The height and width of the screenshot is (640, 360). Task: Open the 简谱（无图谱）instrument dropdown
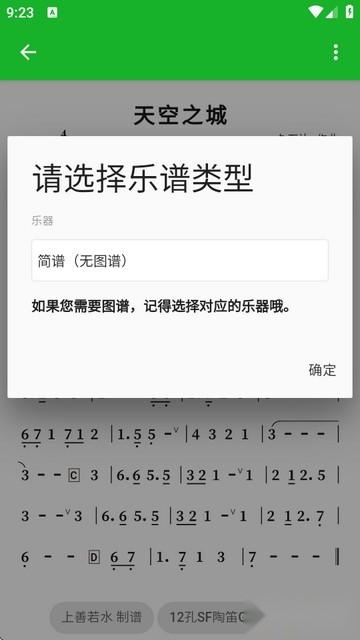point(180,260)
